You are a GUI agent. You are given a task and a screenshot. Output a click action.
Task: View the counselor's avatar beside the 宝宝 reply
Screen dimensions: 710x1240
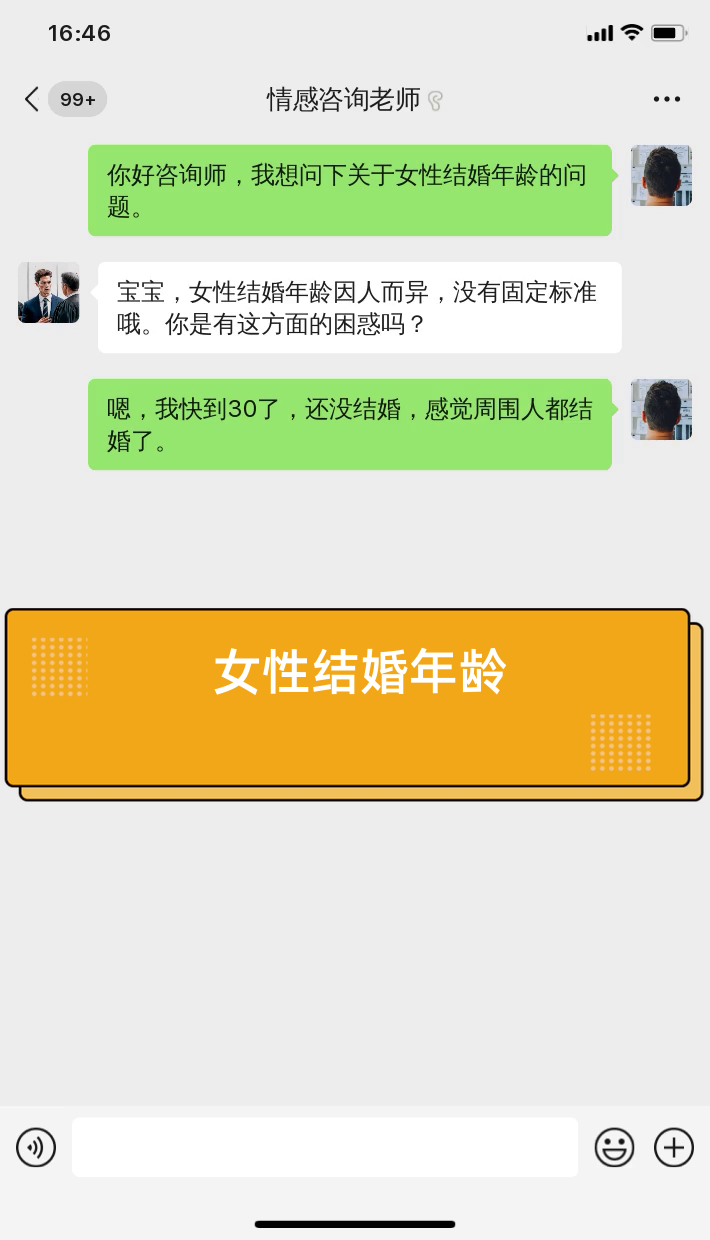[49, 293]
